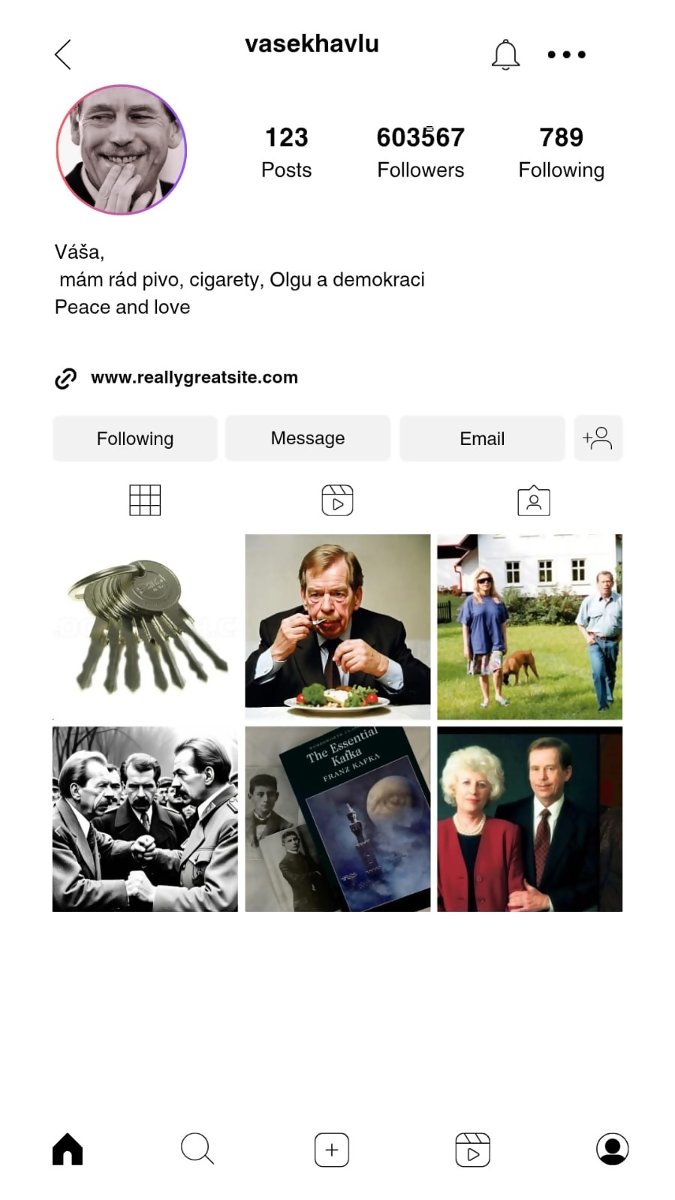Switch to the Reels profile tab
The height and width of the screenshot is (1200, 675).
338,500
